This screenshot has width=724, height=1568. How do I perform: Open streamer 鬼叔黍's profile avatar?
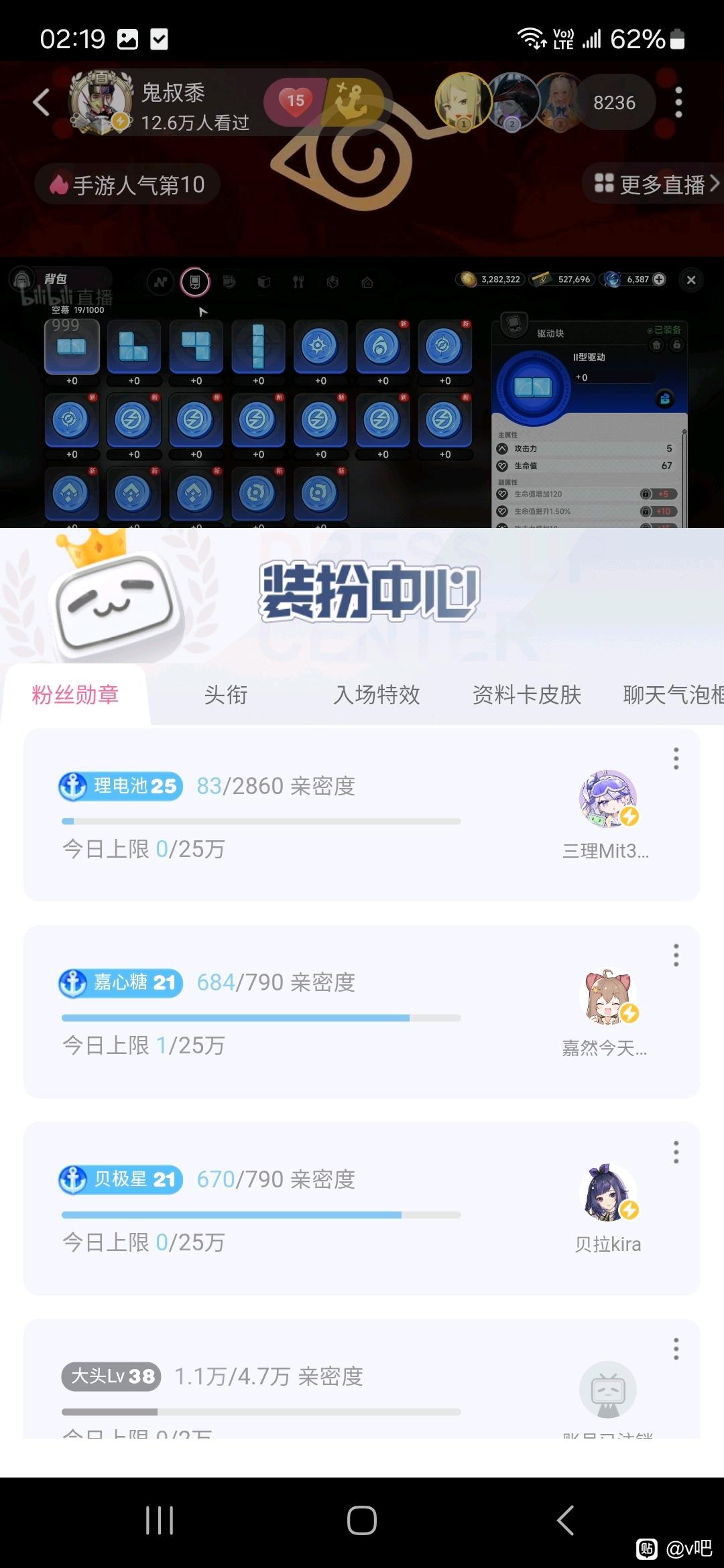click(101, 103)
